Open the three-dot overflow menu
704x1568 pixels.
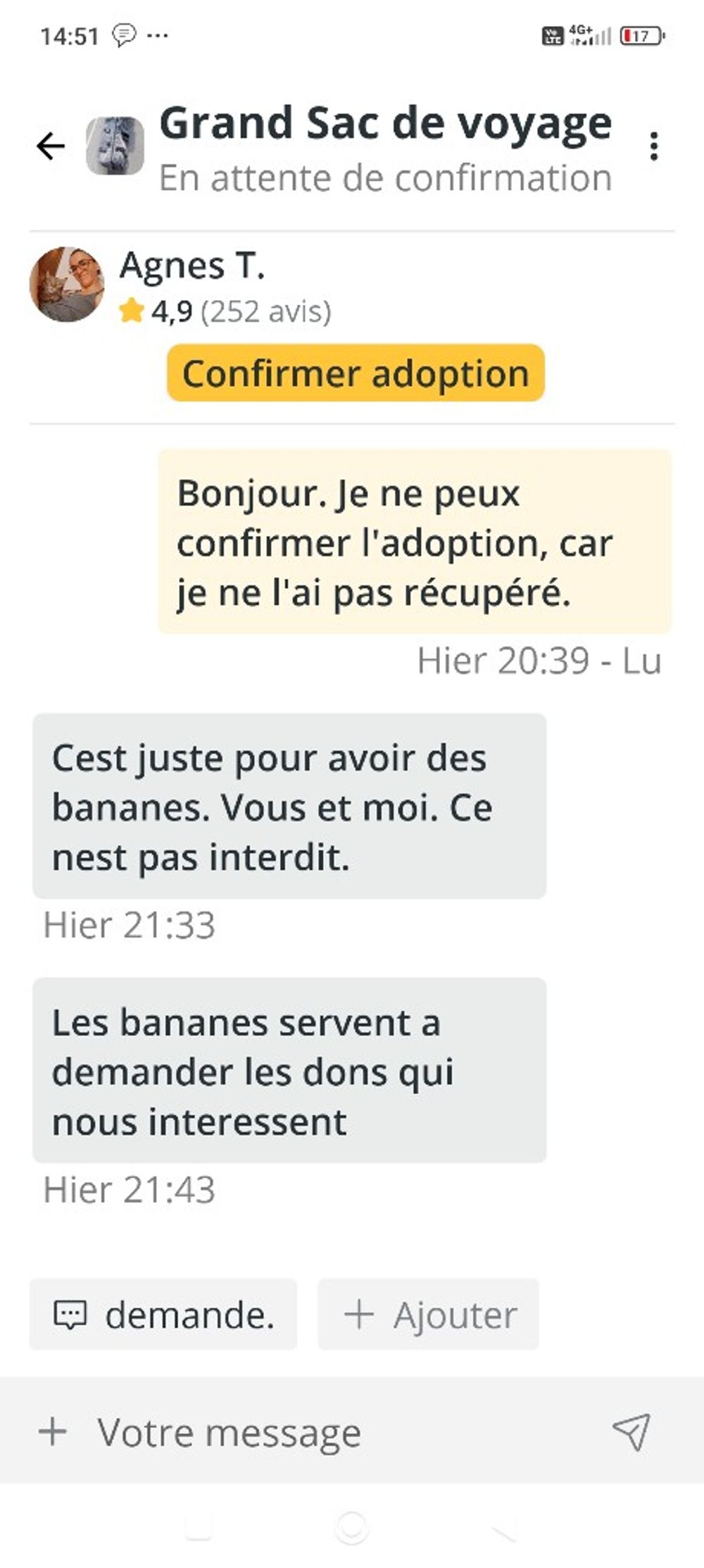(x=654, y=147)
